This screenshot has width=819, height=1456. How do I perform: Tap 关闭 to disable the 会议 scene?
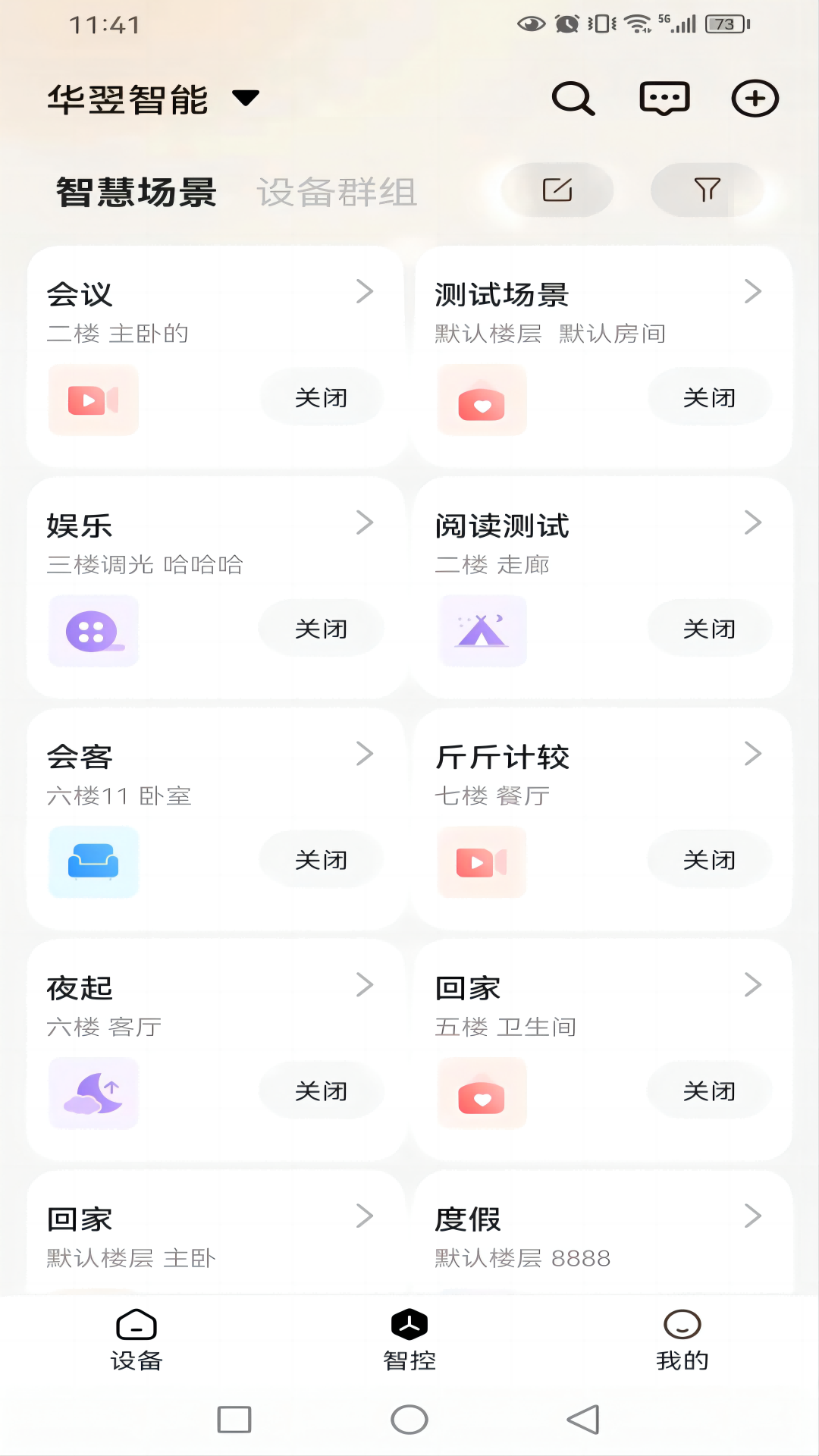(x=321, y=397)
